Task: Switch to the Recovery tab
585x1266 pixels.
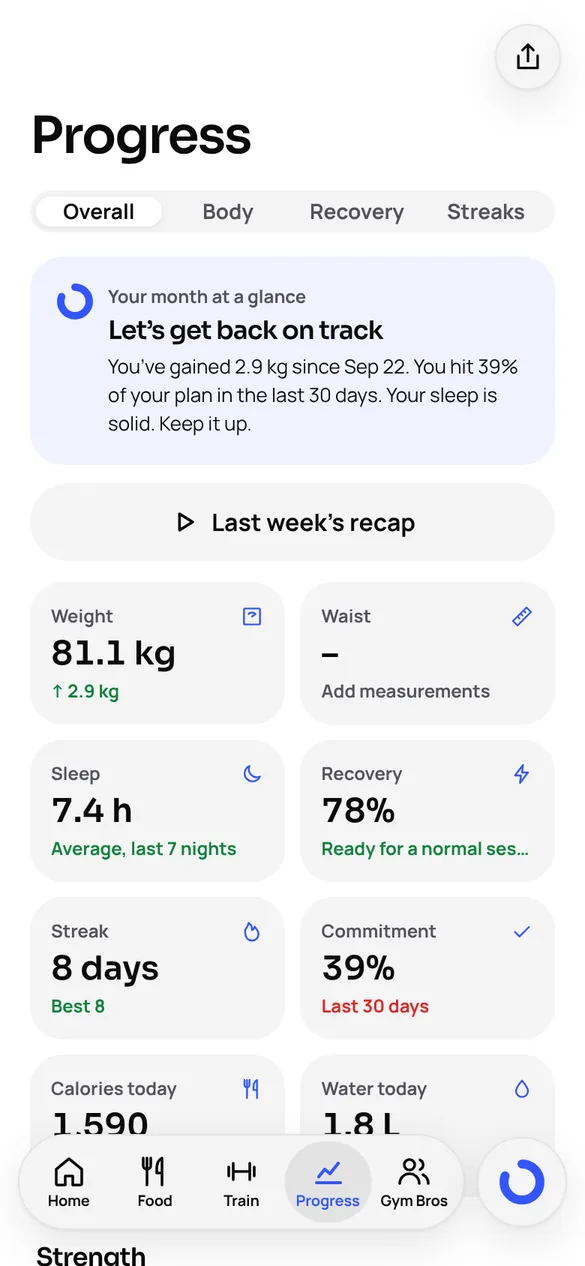Action: pos(357,212)
